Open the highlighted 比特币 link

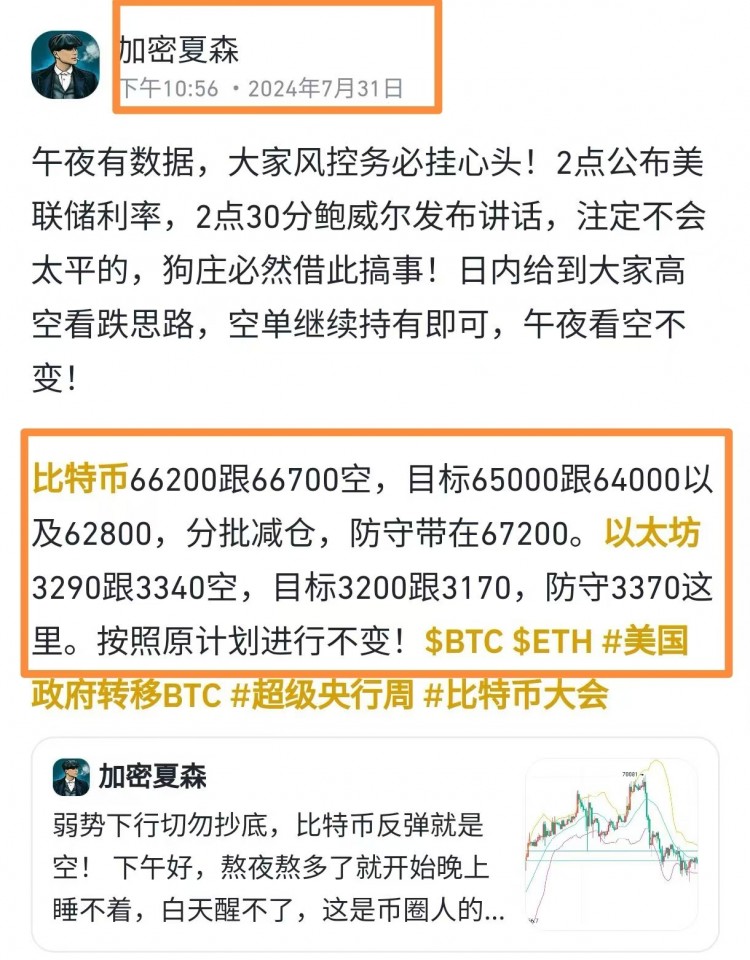(x=80, y=482)
